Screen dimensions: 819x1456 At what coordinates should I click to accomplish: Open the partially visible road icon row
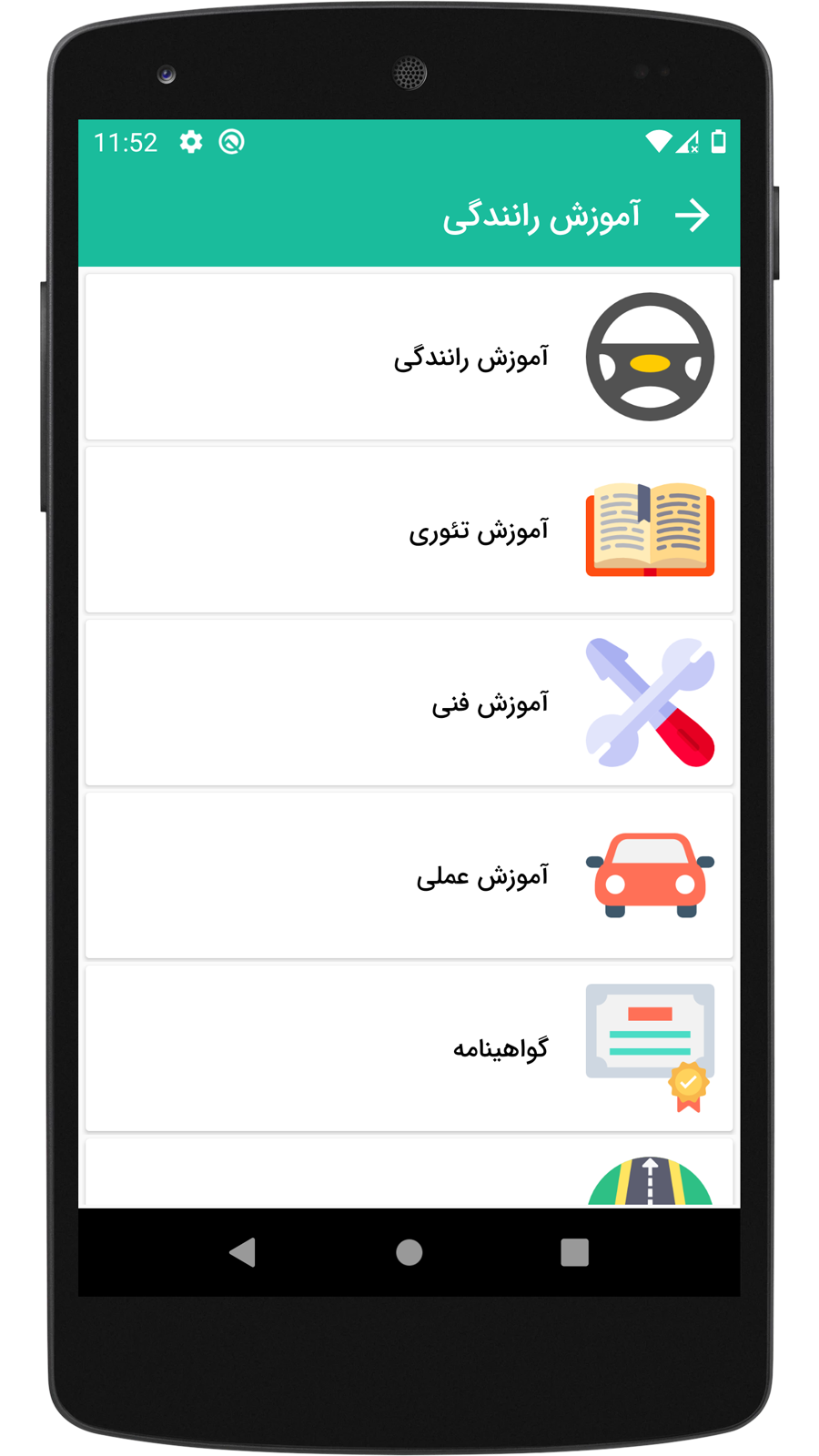tap(409, 1176)
